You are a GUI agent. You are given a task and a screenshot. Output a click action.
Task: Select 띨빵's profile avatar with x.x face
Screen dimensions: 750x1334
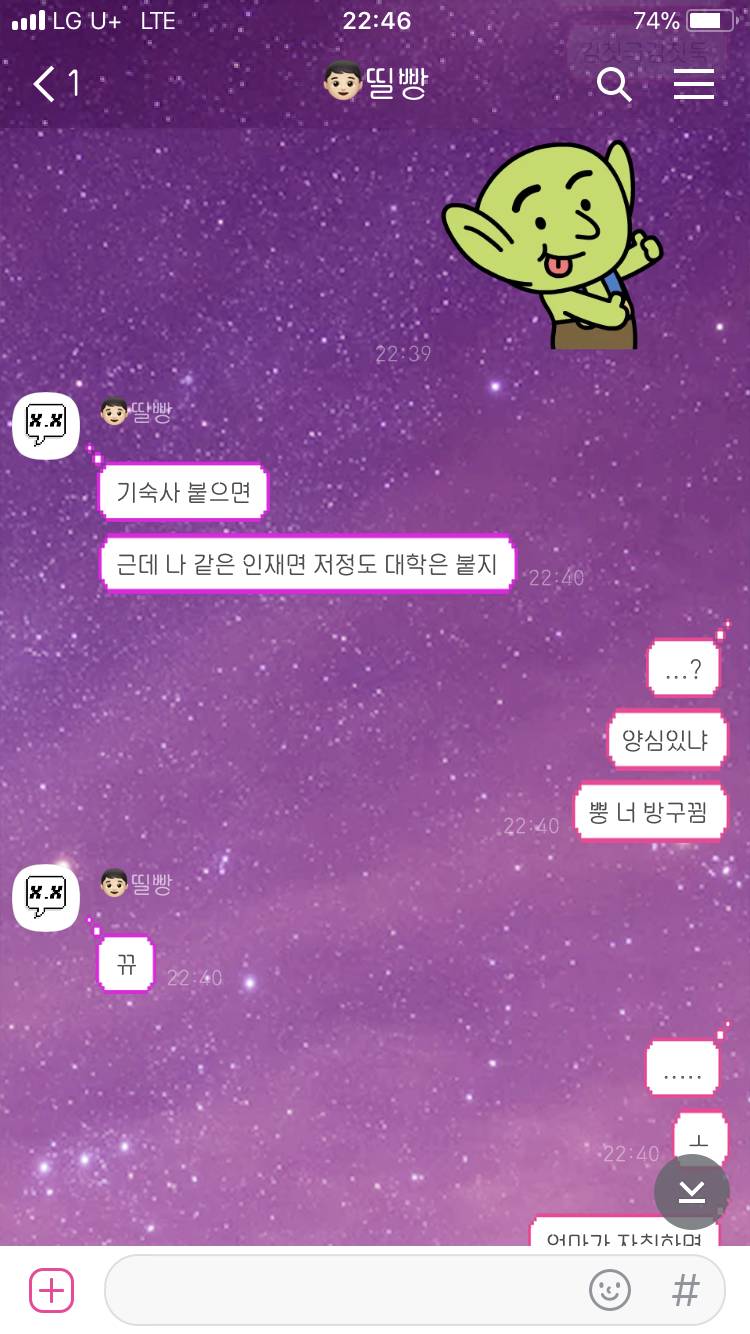[x=45, y=424]
